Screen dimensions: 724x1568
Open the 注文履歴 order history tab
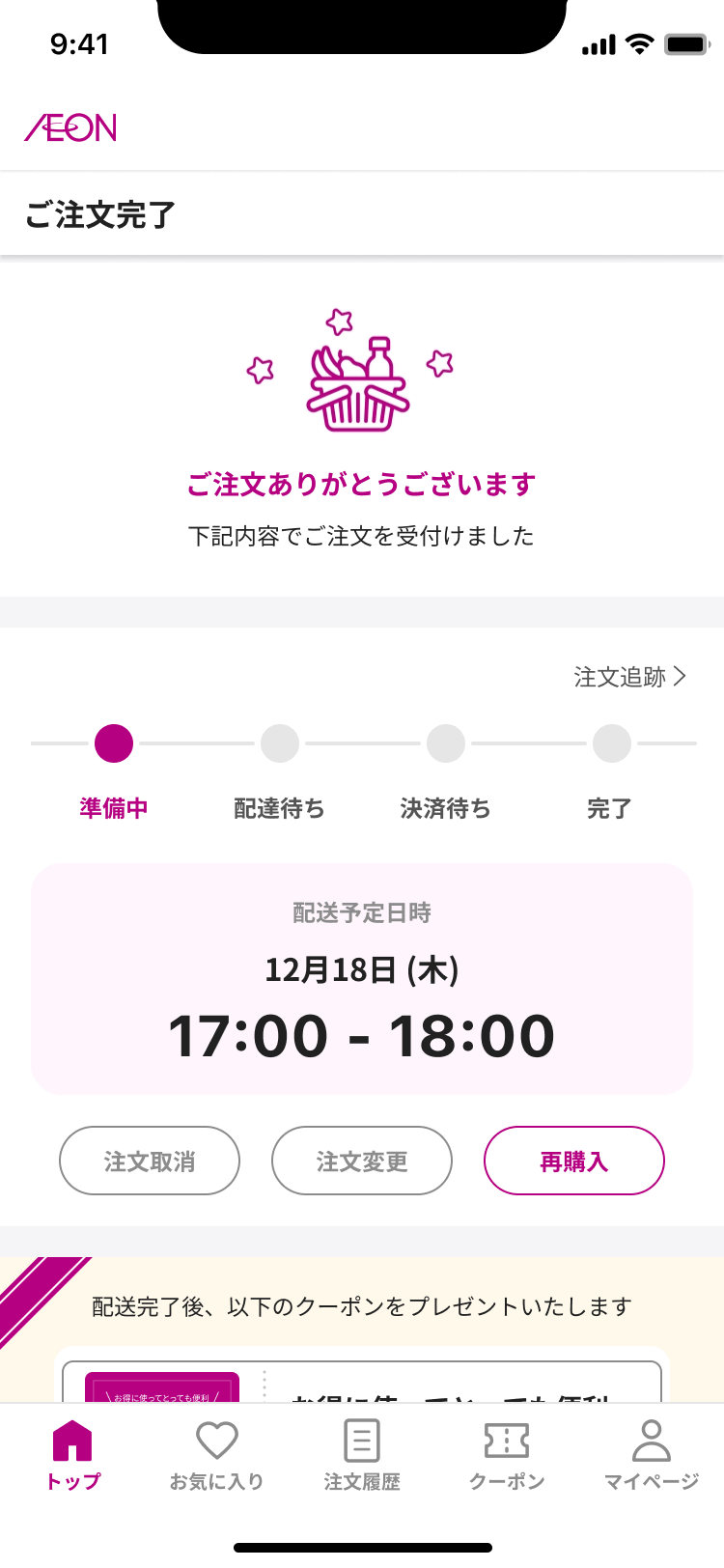[362, 1455]
